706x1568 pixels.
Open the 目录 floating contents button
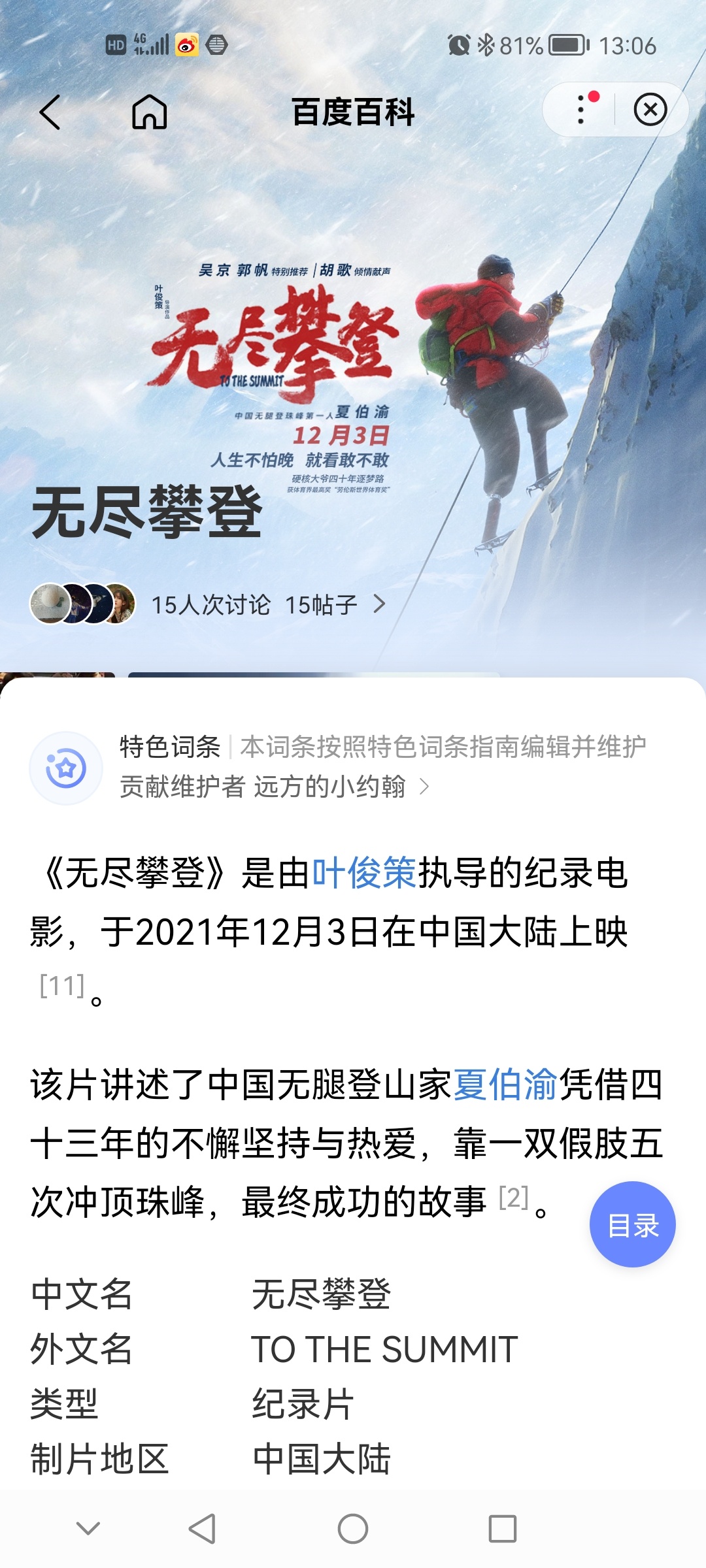[x=632, y=1224]
